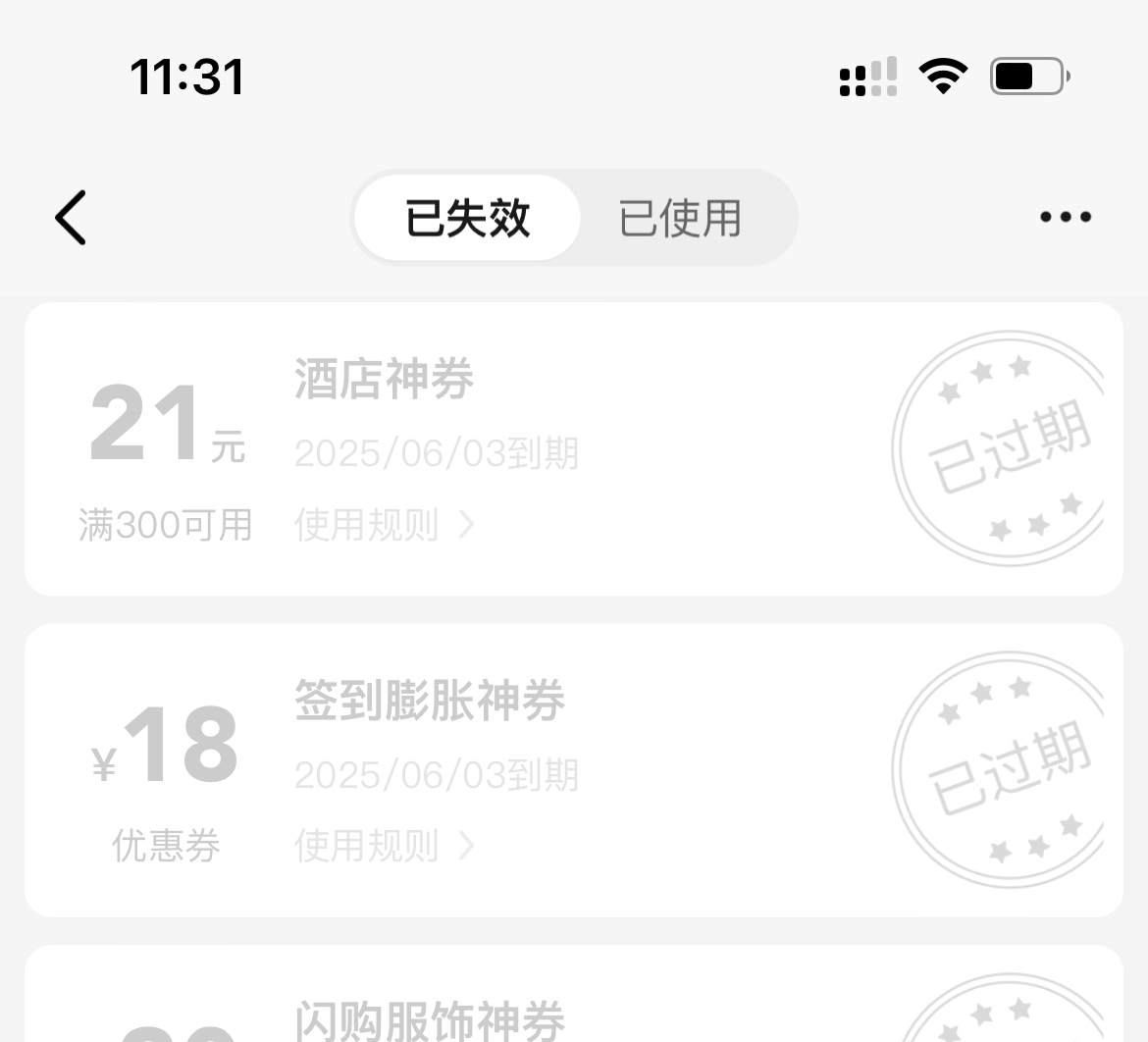
Task: Open the three-dot overflow menu
Action: pyautogui.click(x=1066, y=217)
